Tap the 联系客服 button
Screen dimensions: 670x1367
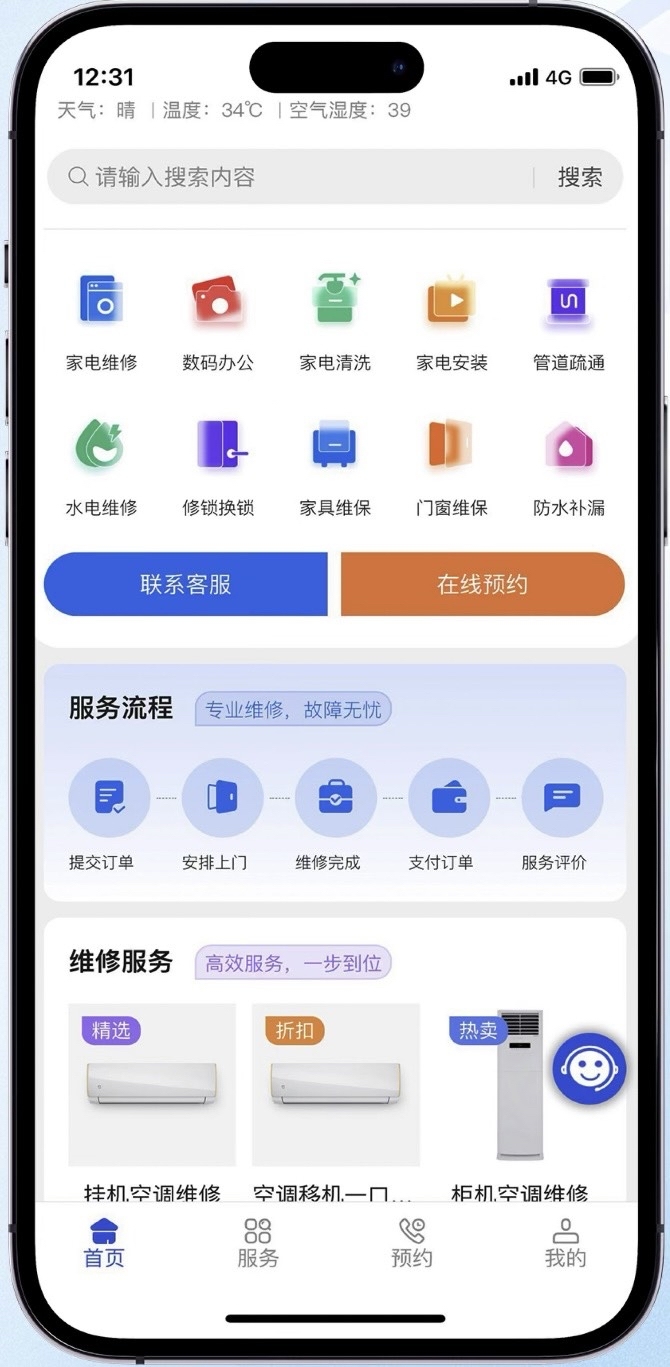186,584
